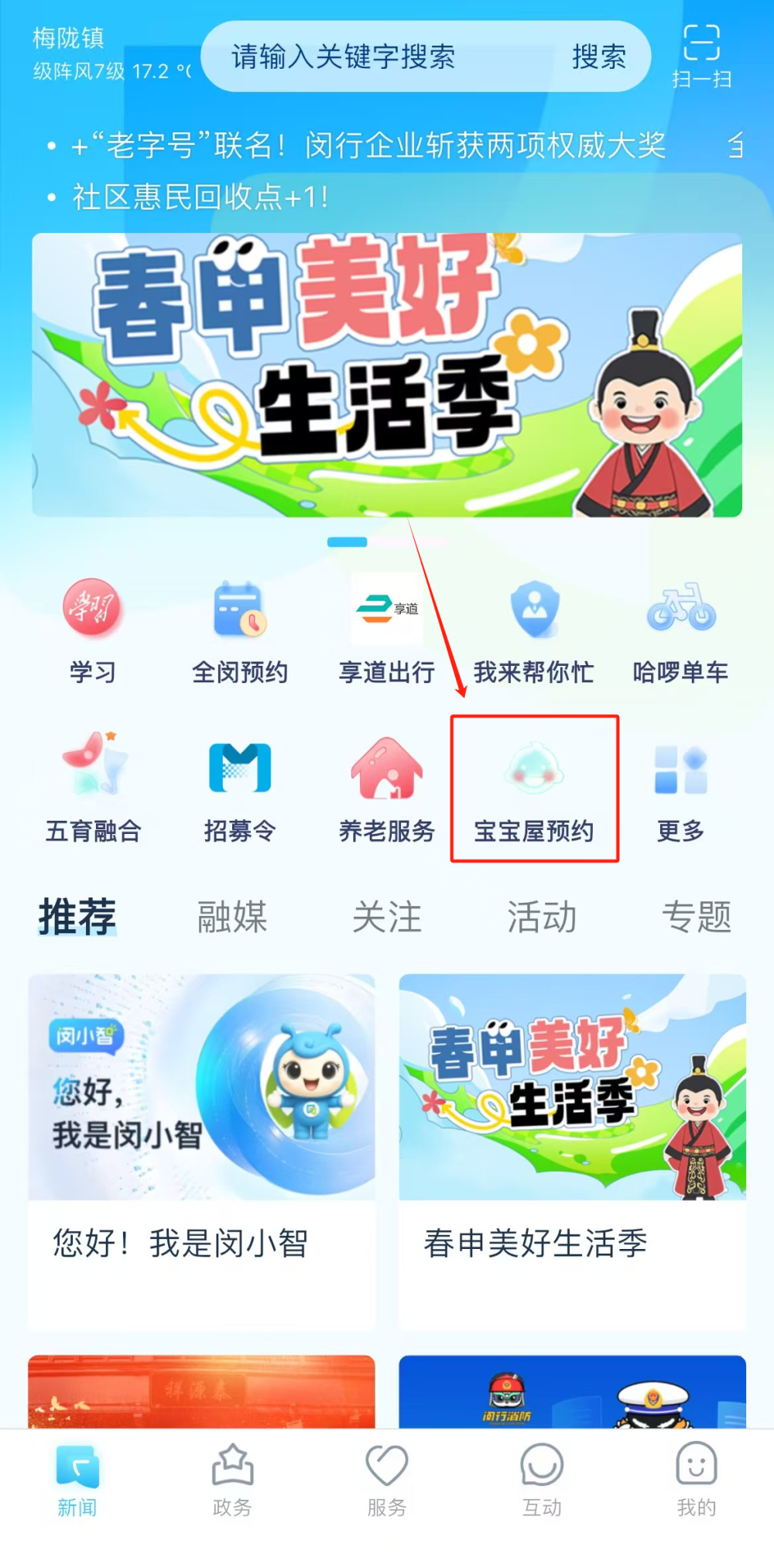Switch to the 活动 tab

click(x=542, y=918)
